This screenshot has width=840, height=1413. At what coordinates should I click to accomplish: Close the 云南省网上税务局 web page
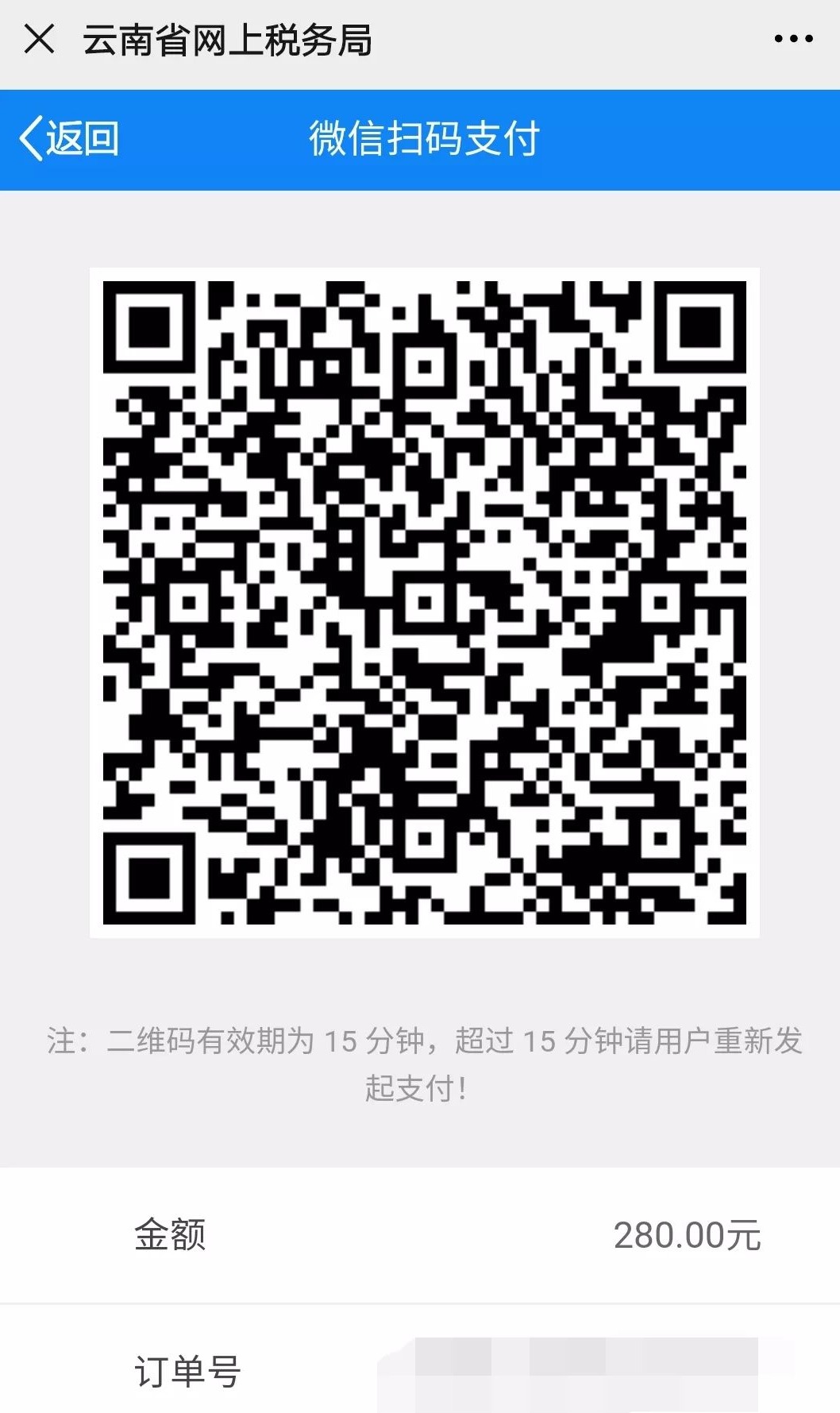click(x=39, y=39)
